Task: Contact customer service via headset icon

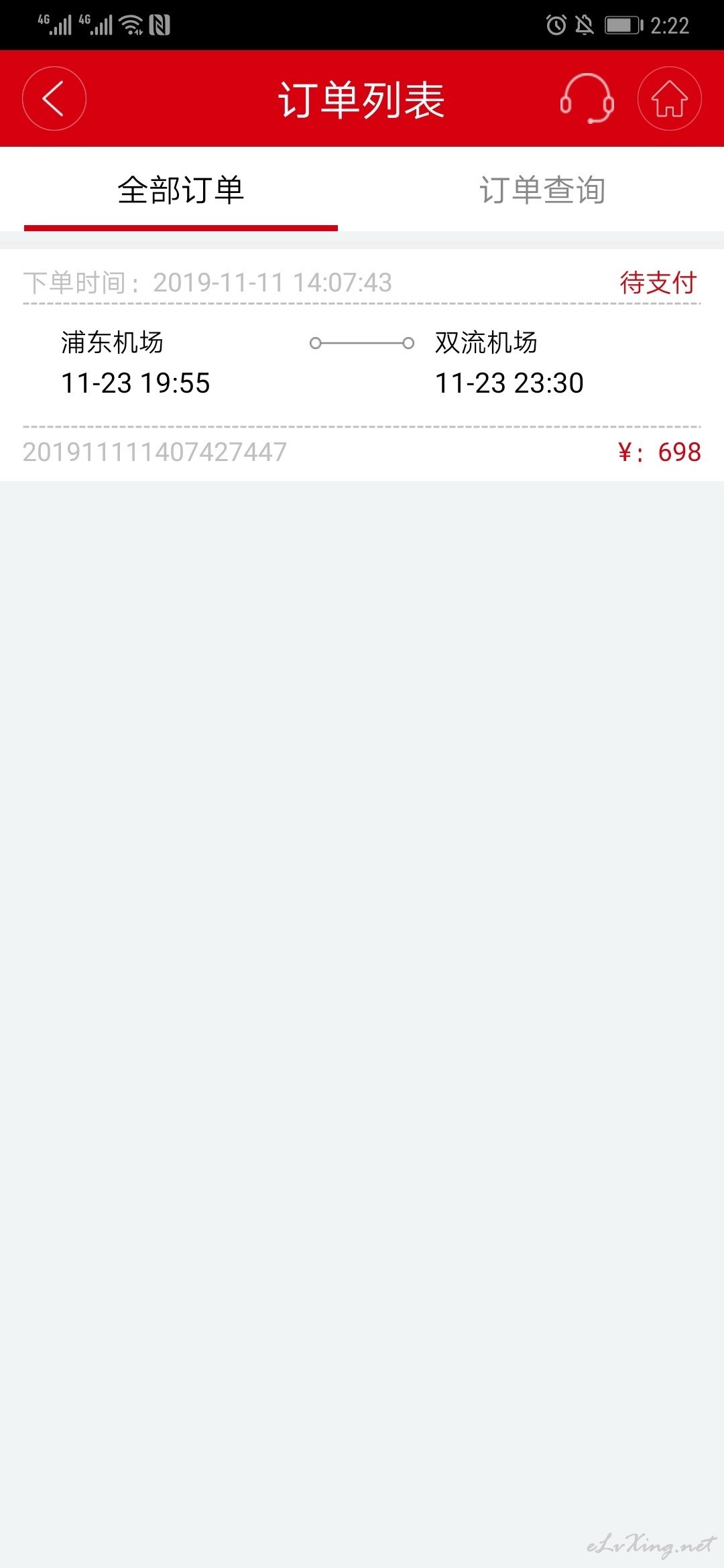Action: [587, 99]
